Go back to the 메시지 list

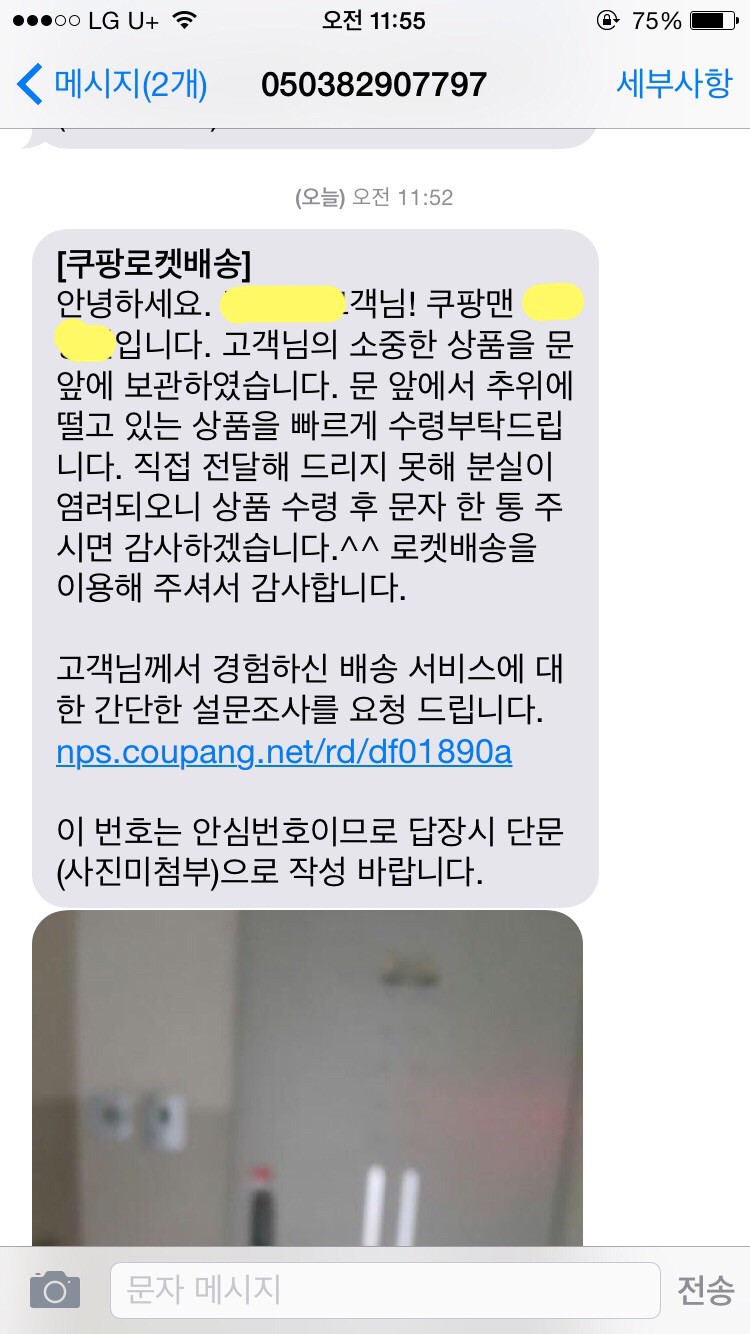[112, 84]
